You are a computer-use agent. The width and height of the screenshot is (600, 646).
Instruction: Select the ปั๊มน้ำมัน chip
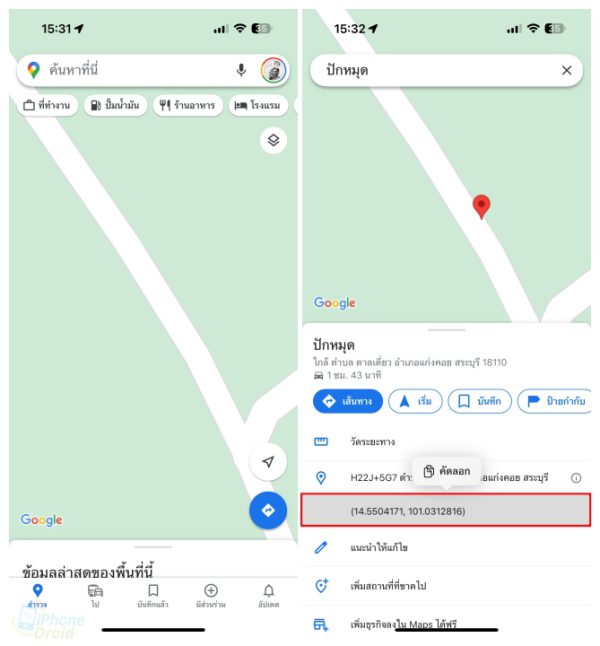coord(113,105)
